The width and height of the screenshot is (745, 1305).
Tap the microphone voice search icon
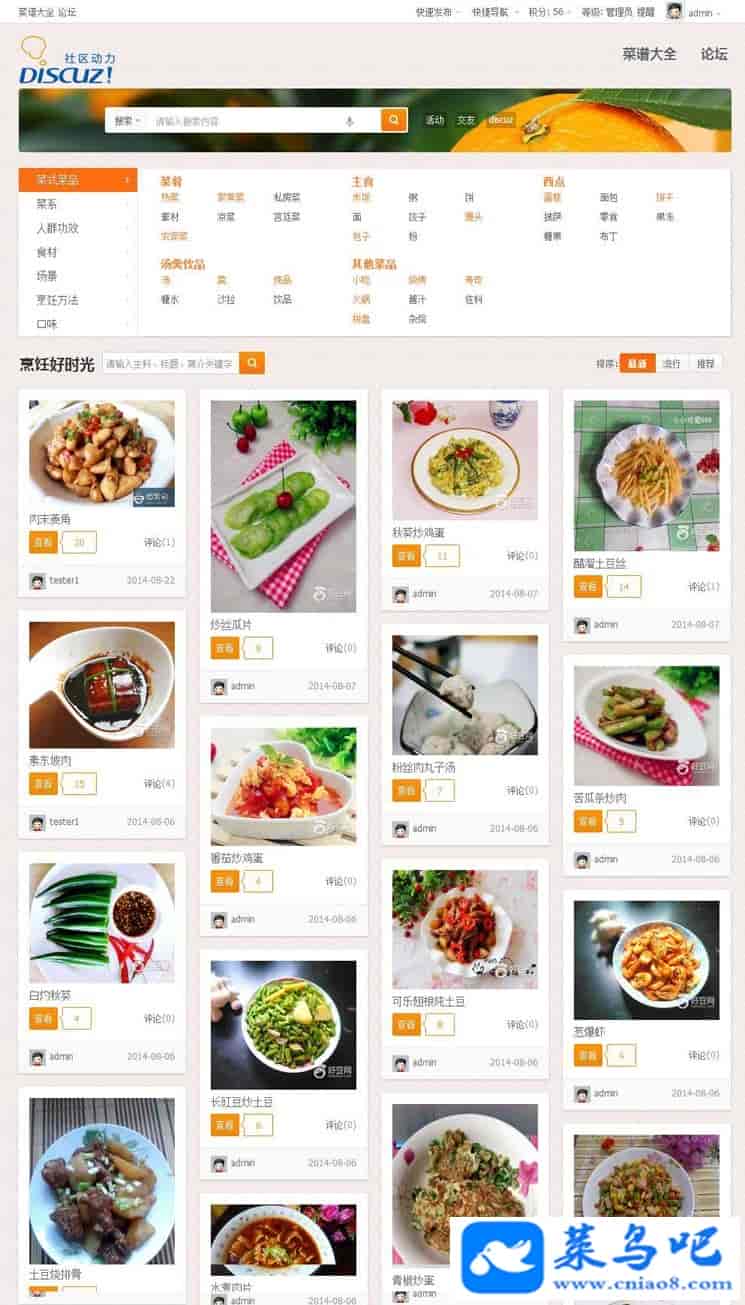[349, 121]
